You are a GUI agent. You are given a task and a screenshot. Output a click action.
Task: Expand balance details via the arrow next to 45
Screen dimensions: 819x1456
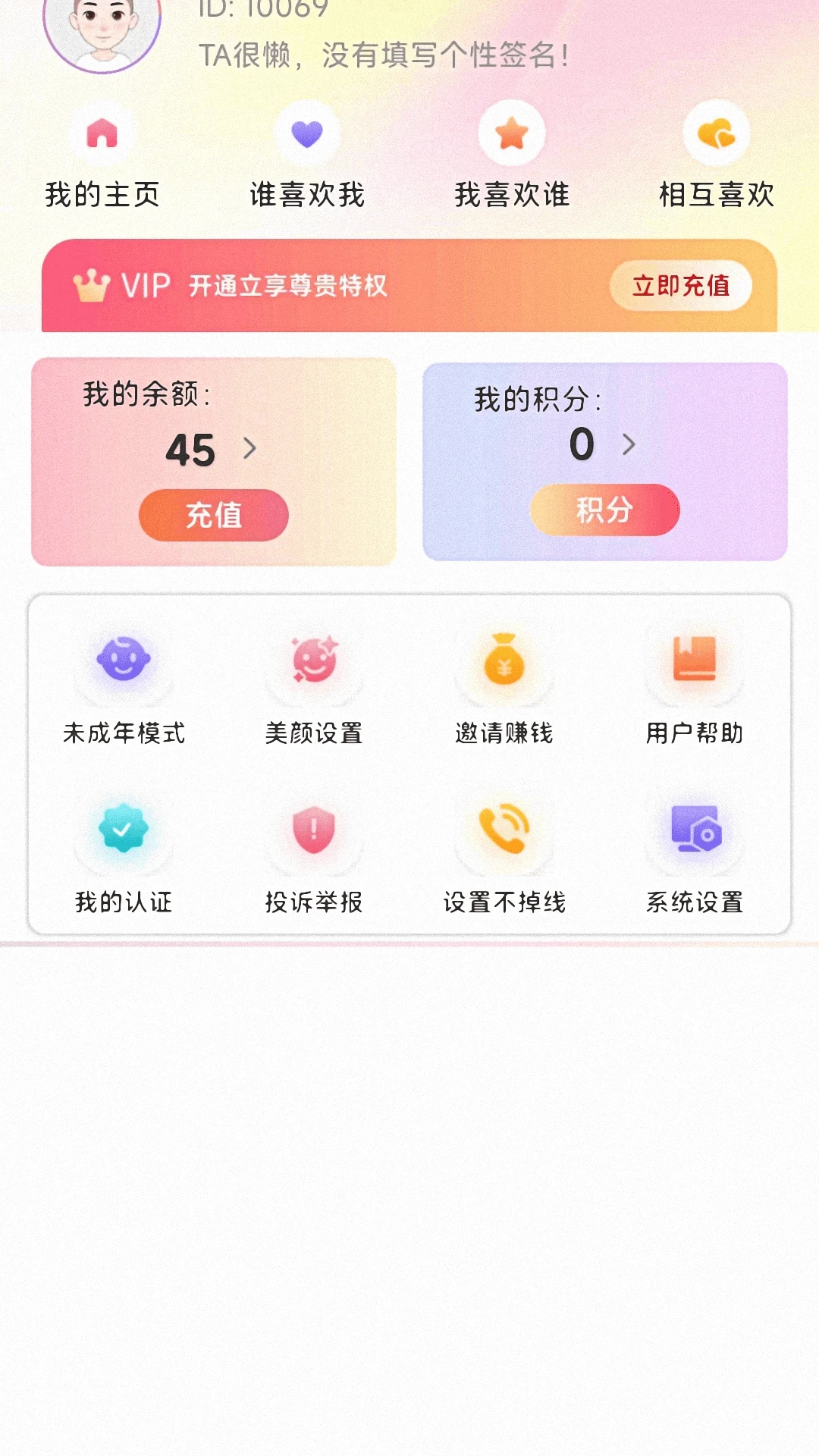point(251,448)
